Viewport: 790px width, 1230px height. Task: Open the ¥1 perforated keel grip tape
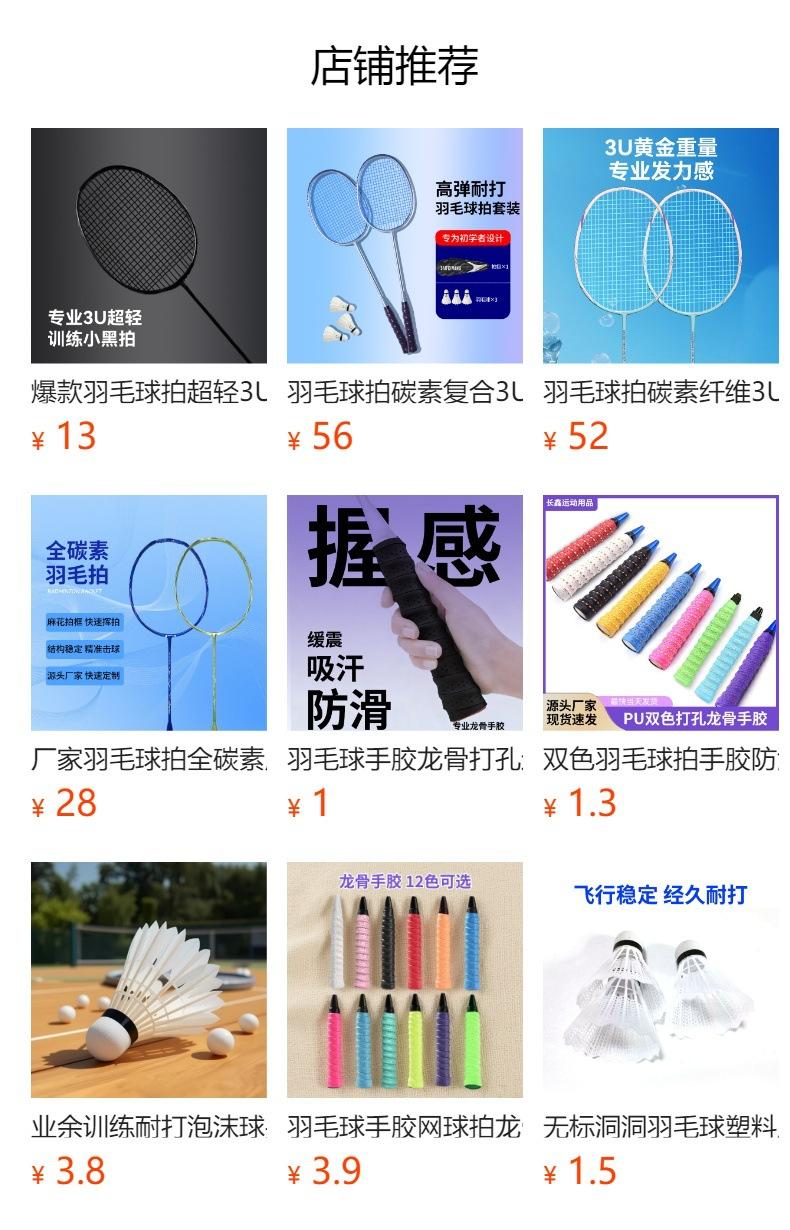click(405, 613)
